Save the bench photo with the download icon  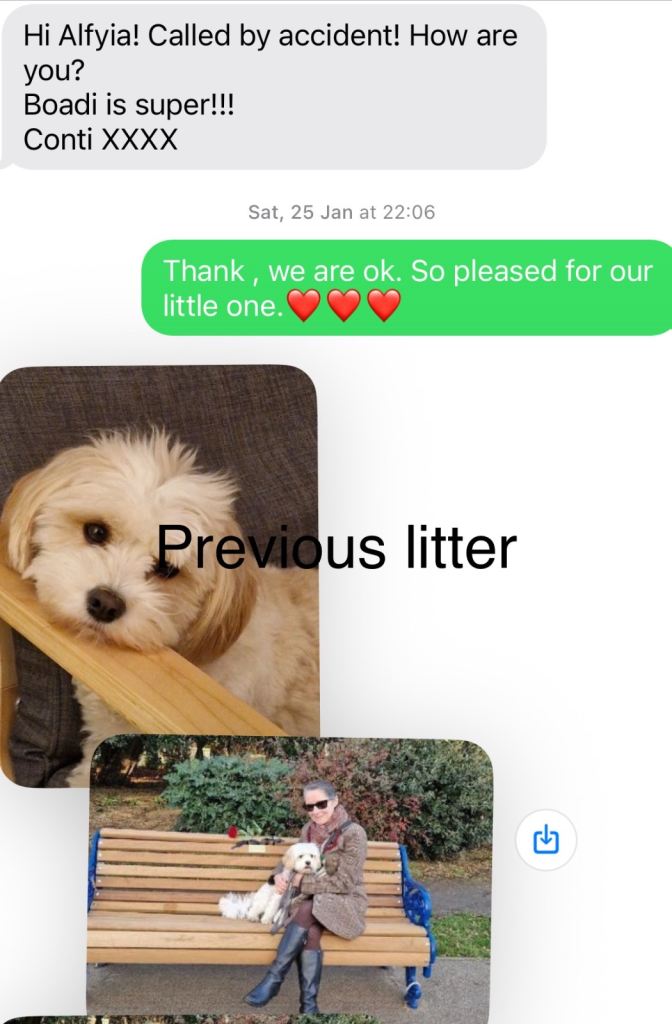[x=545, y=840]
